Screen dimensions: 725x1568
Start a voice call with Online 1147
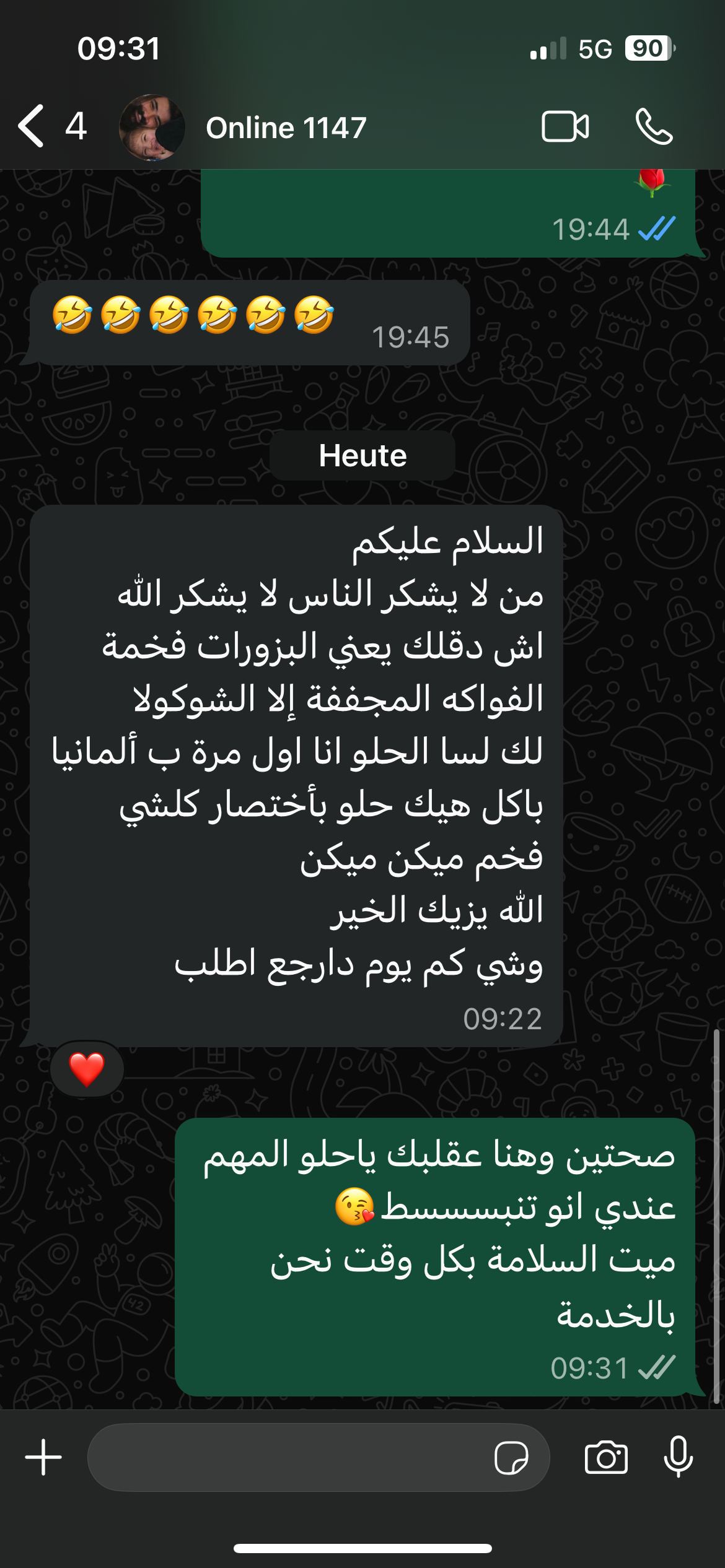click(x=654, y=127)
